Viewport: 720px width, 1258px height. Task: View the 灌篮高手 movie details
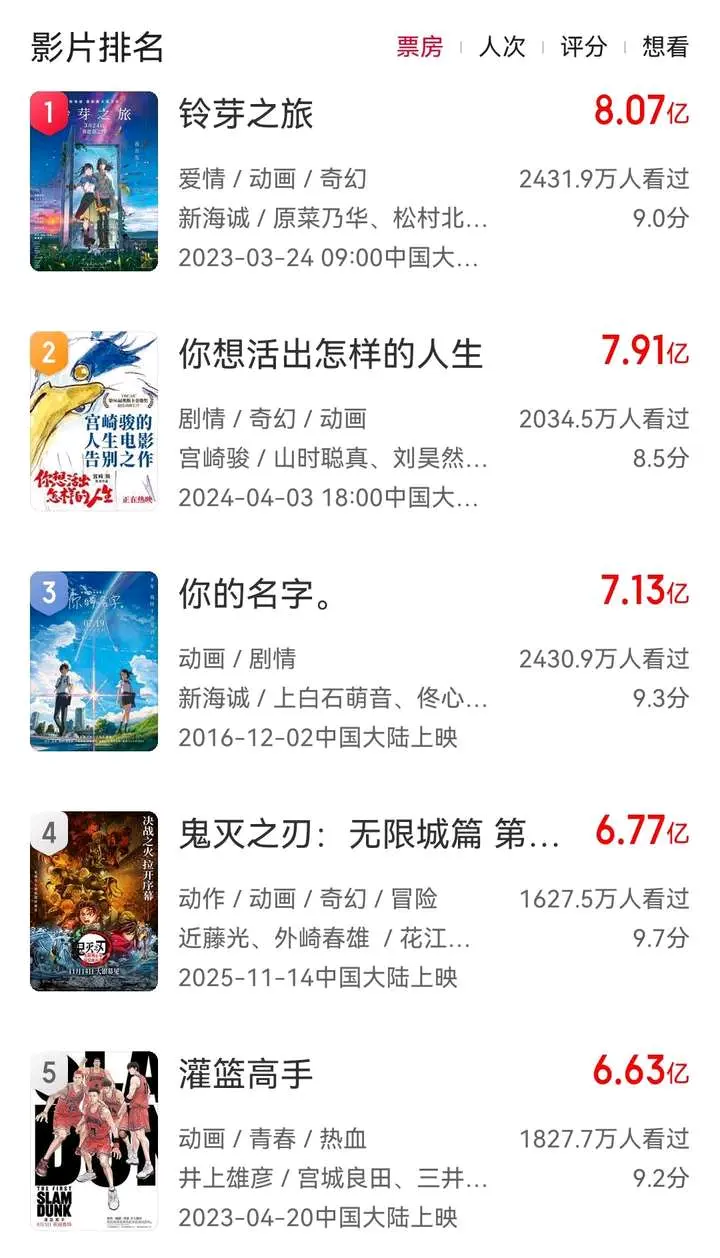click(x=246, y=1073)
